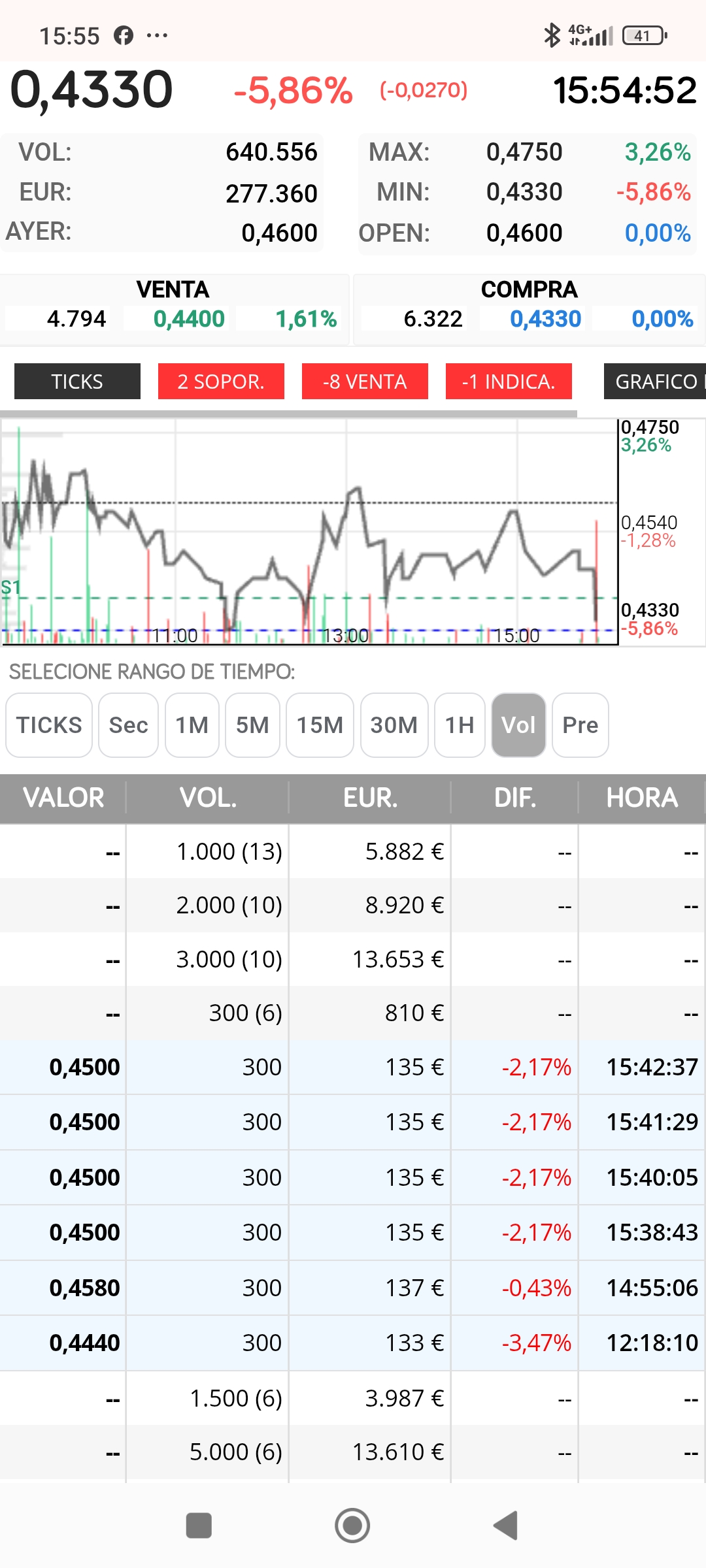Select the Sec time range

[128, 725]
